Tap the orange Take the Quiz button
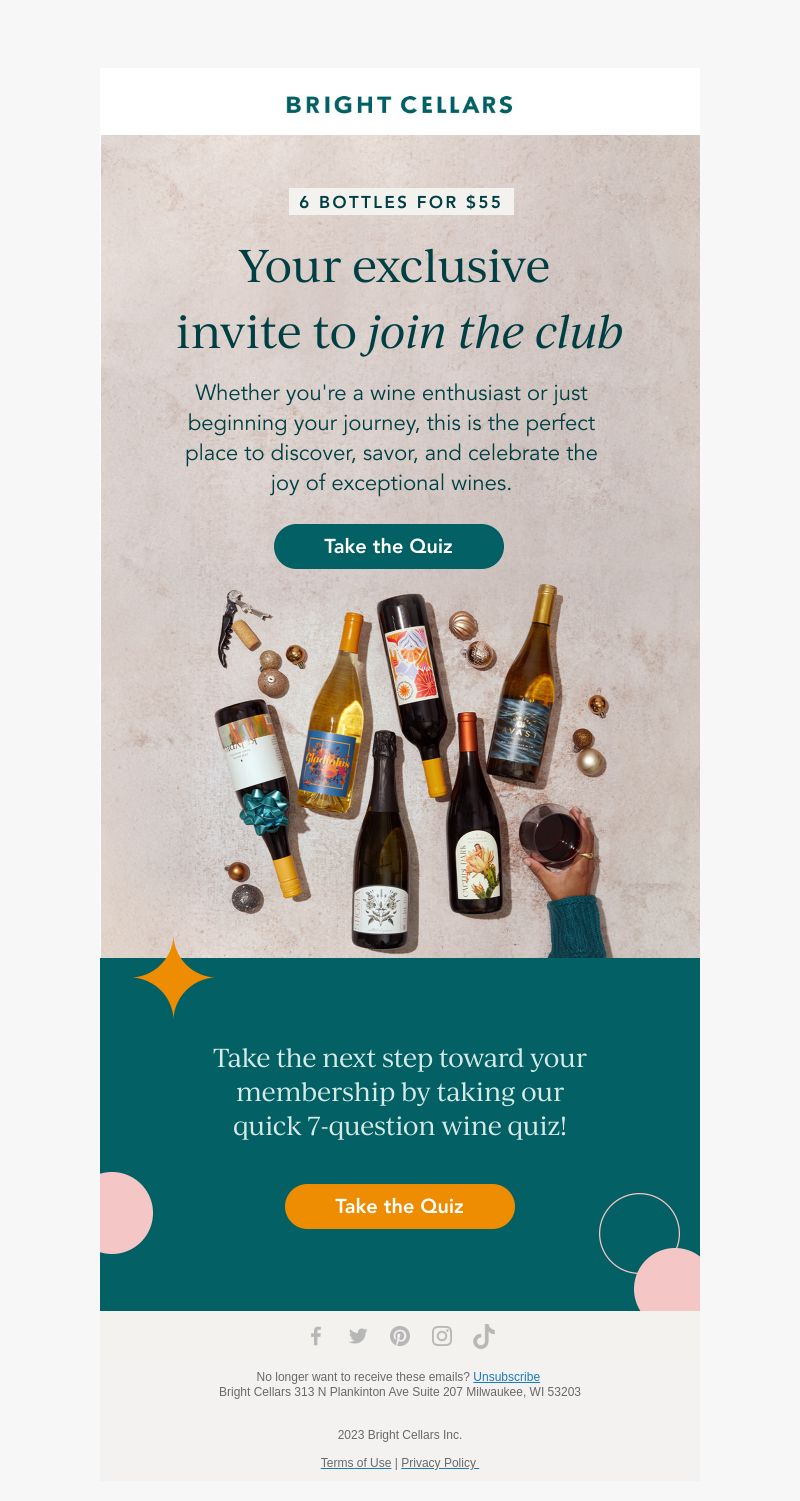Image resolution: width=800 pixels, height=1501 pixels. [x=400, y=1206]
